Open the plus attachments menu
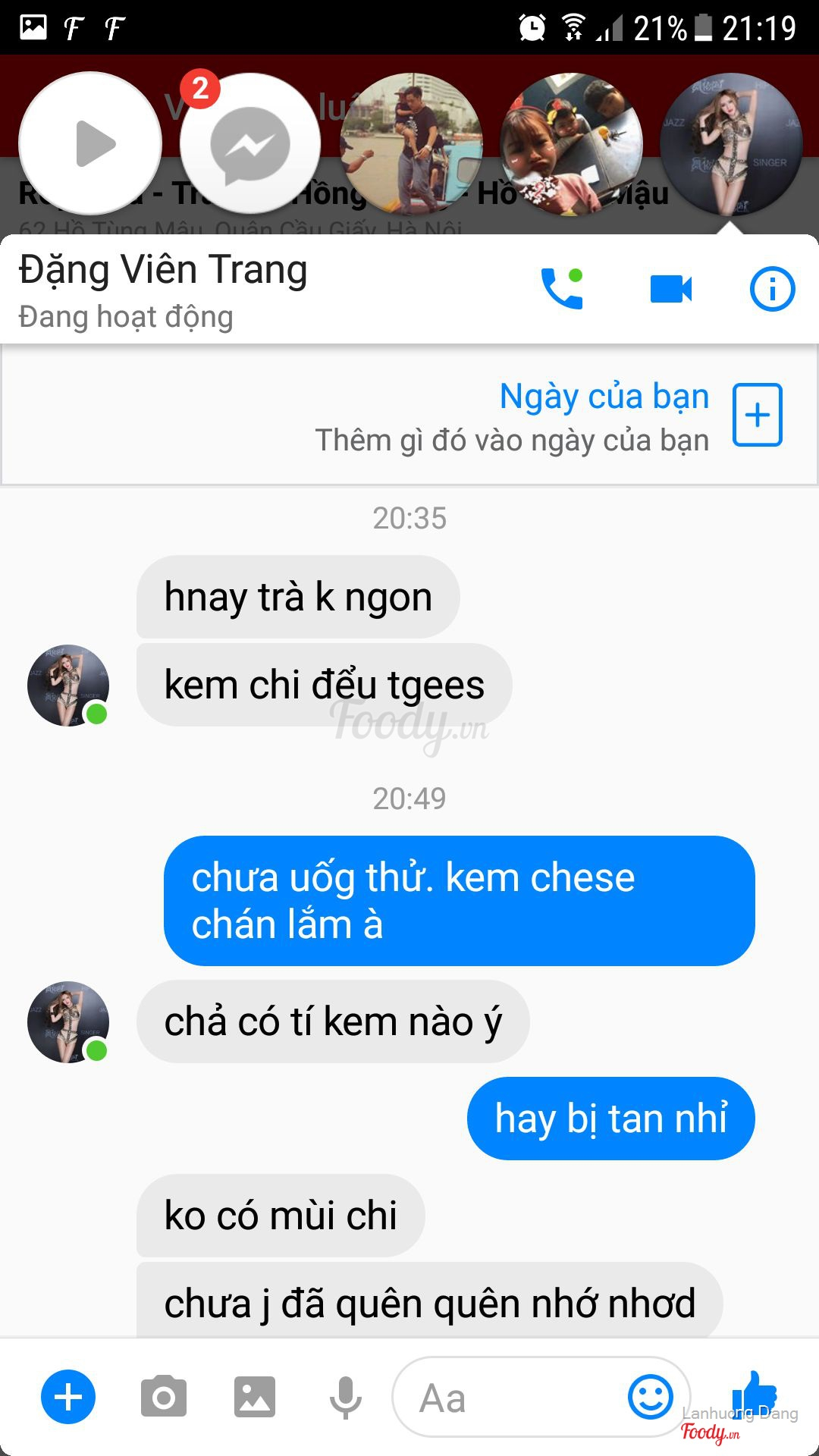 pyautogui.click(x=68, y=1397)
